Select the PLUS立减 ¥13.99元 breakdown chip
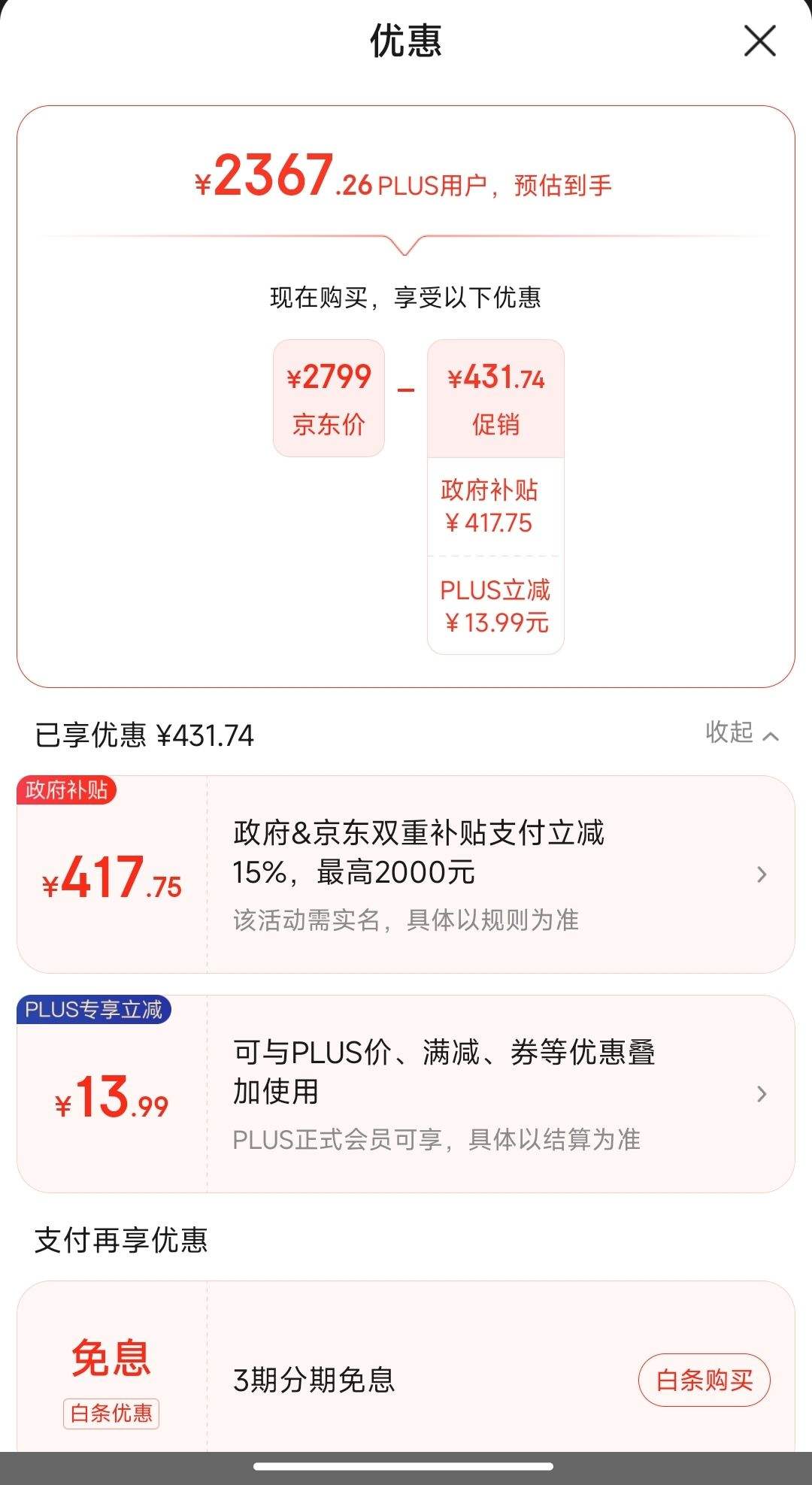812x1485 pixels. 495,606
